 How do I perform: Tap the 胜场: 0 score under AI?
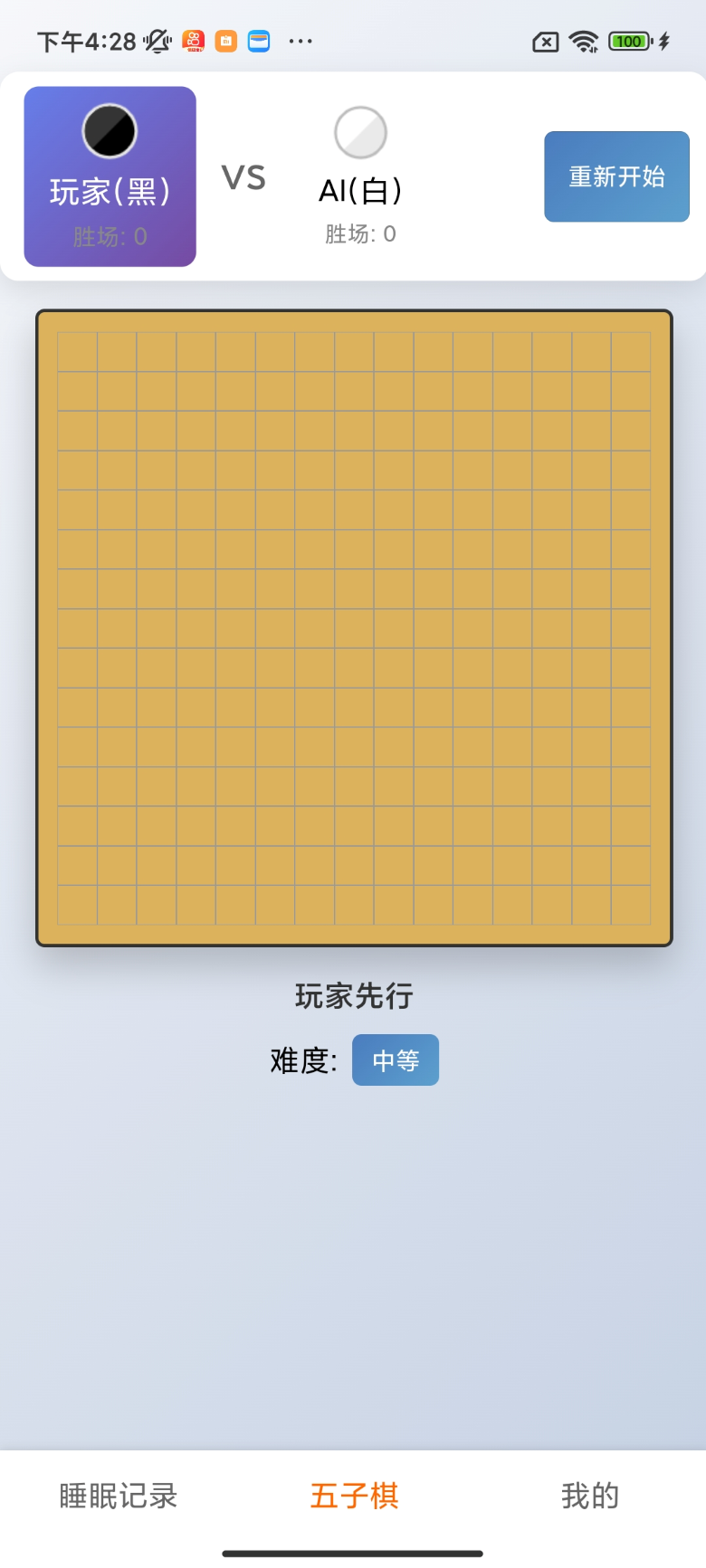pos(360,234)
